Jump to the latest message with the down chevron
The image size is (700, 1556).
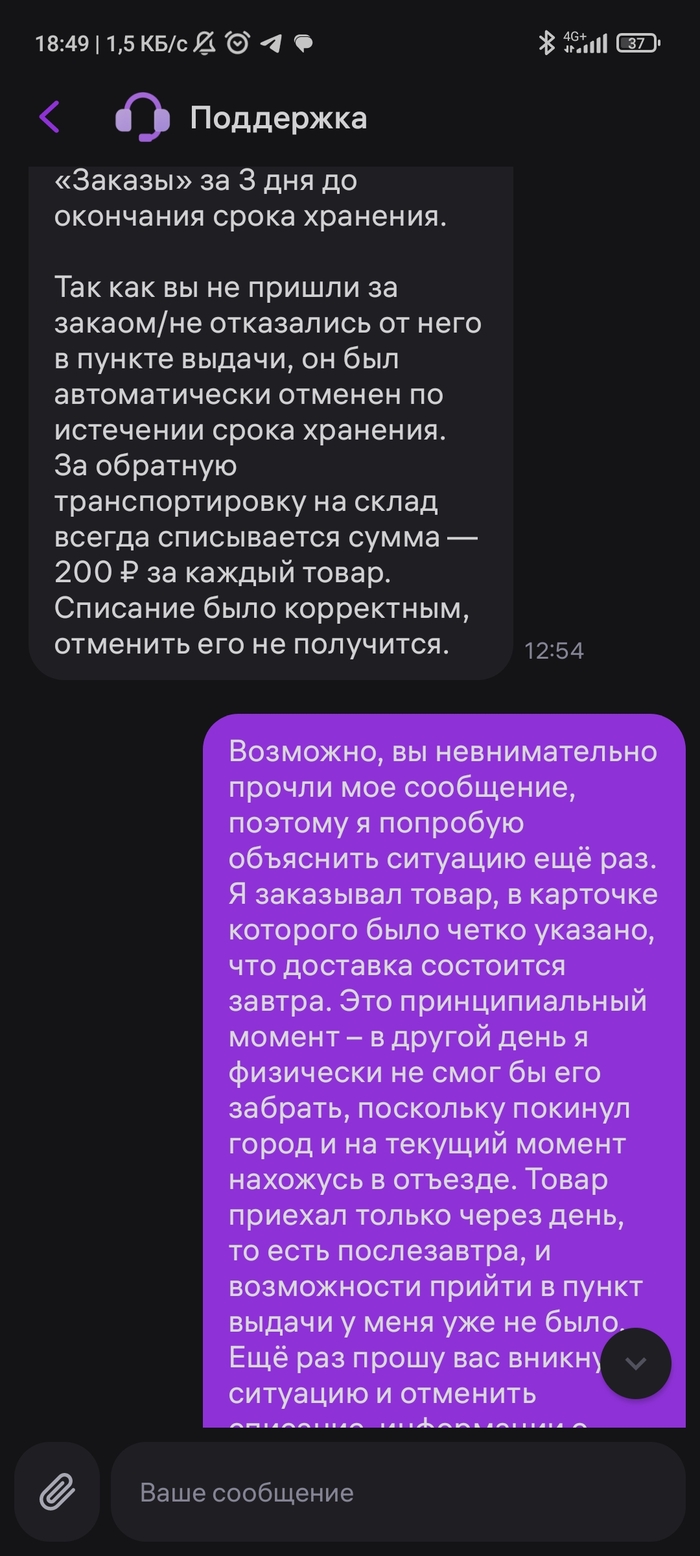(635, 1363)
